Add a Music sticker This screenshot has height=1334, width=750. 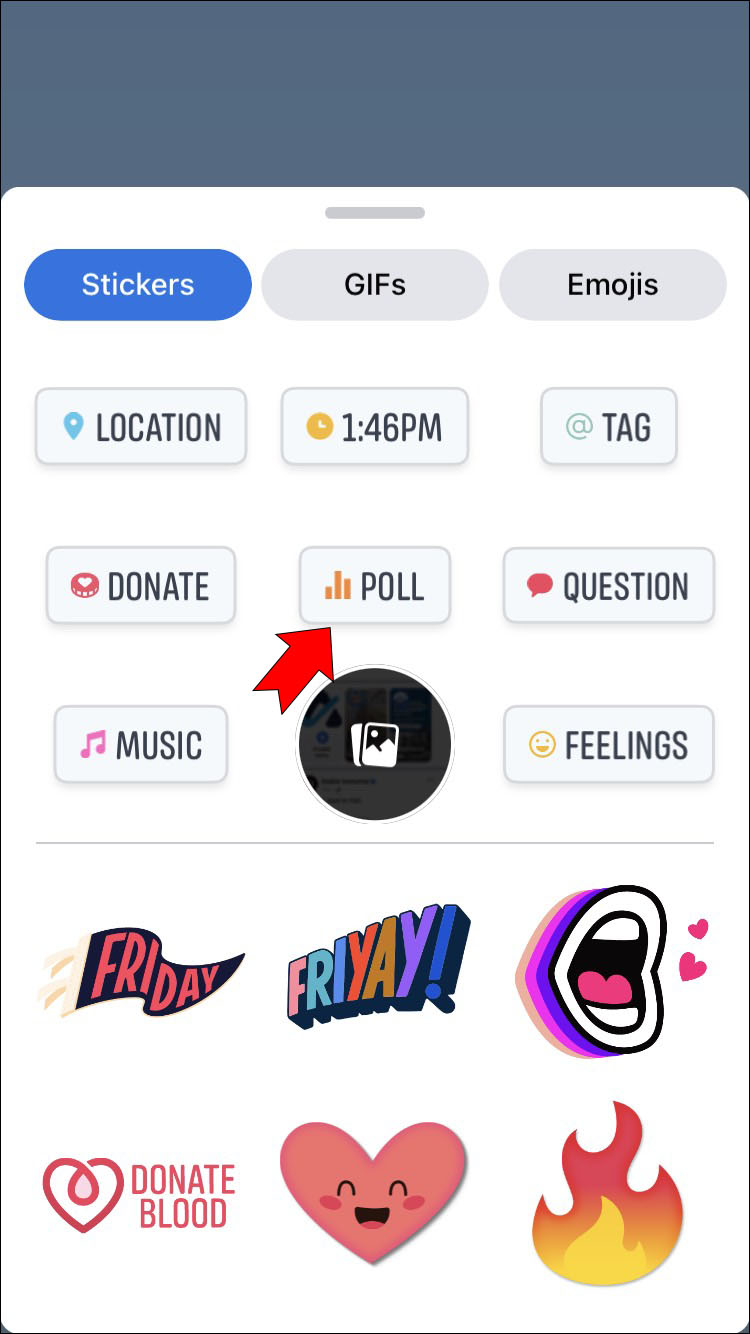click(x=141, y=745)
